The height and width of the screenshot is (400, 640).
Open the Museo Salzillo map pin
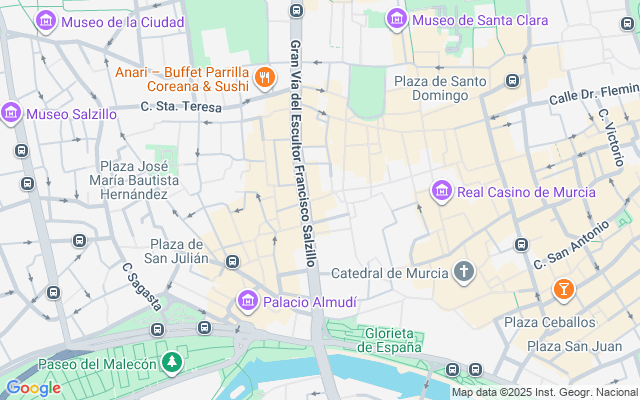(12, 114)
